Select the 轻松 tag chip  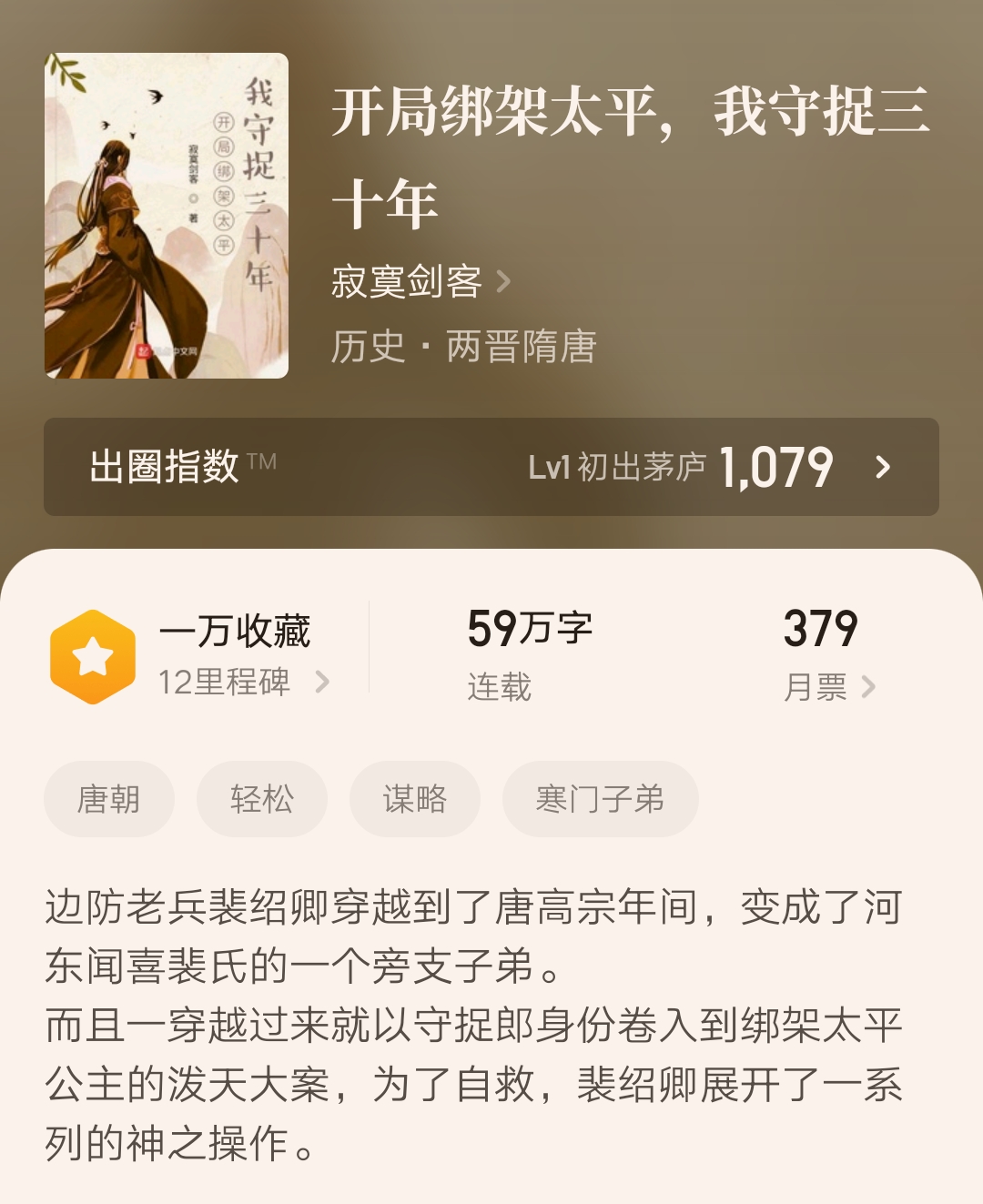[261, 799]
